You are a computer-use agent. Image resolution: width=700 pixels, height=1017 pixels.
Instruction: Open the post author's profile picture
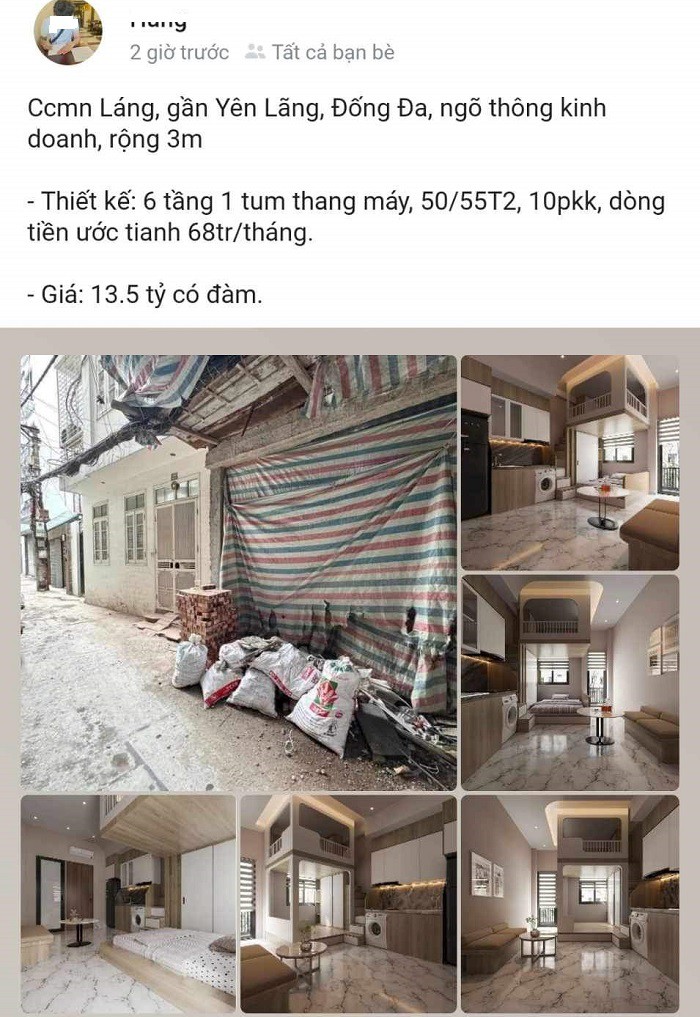(67, 31)
